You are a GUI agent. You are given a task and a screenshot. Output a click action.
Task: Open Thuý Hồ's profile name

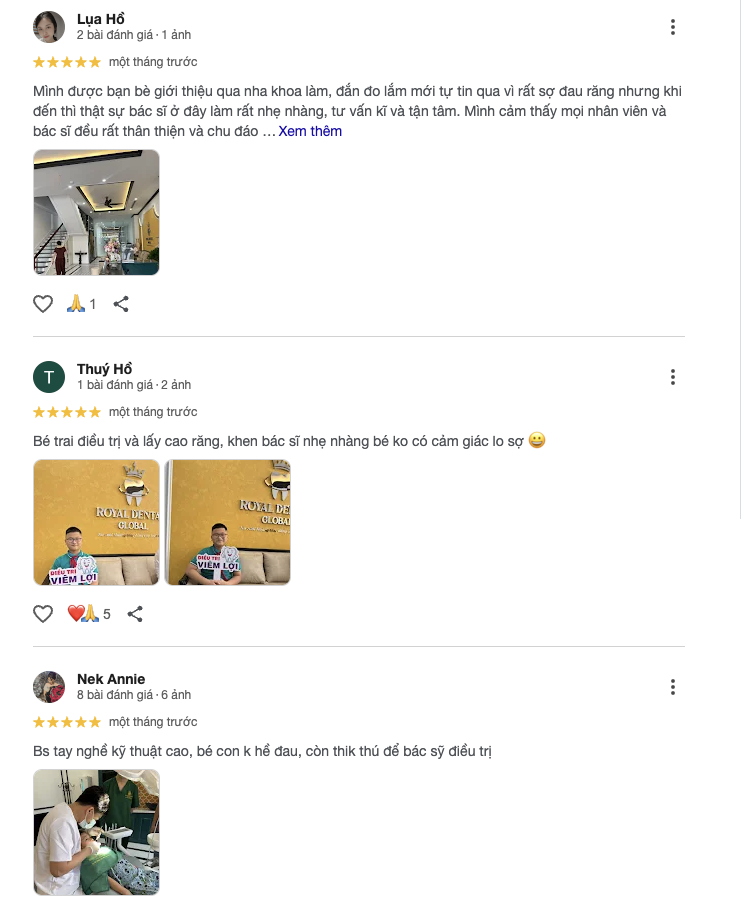104,369
